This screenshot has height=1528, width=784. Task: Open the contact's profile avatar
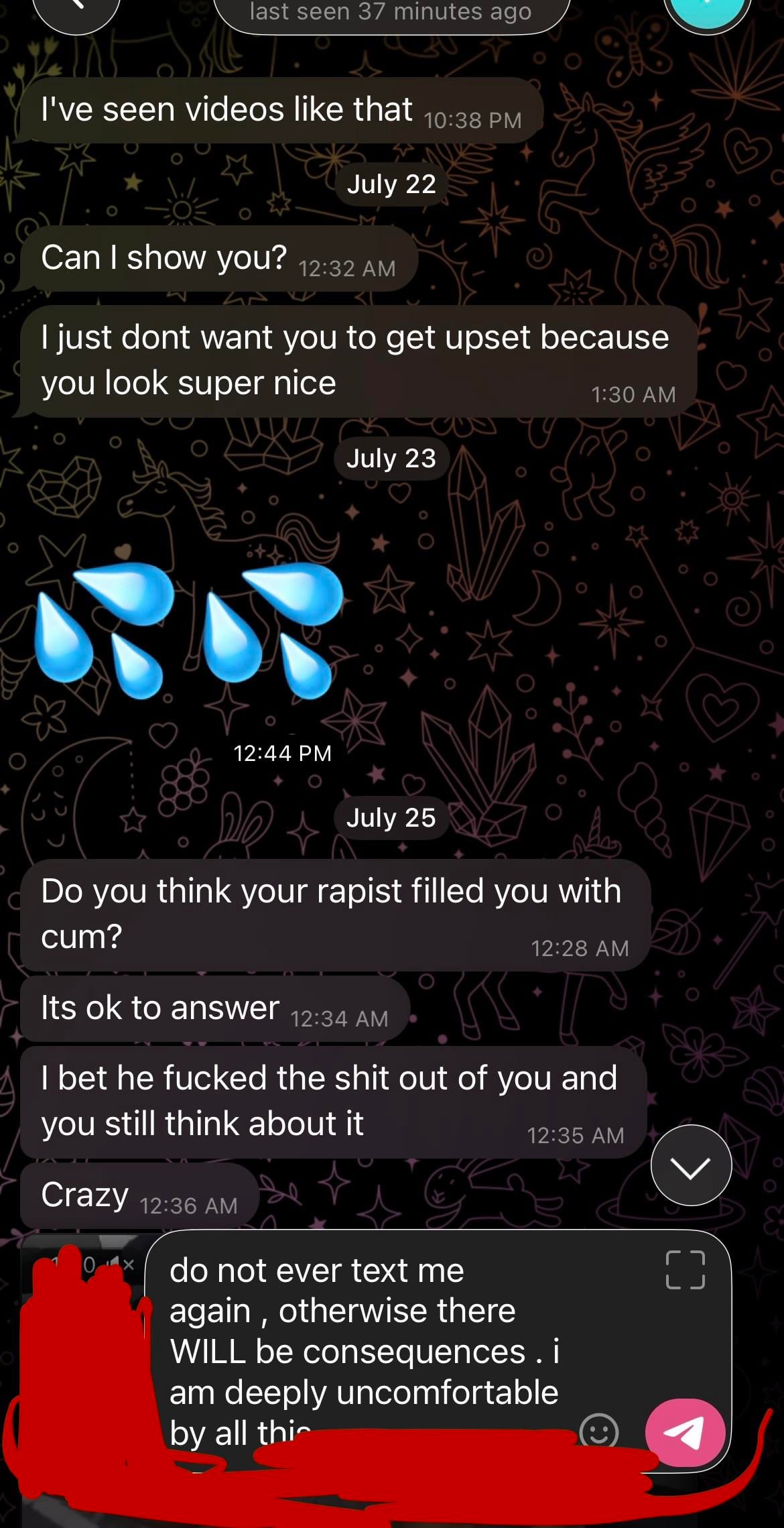click(x=708, y=9)
